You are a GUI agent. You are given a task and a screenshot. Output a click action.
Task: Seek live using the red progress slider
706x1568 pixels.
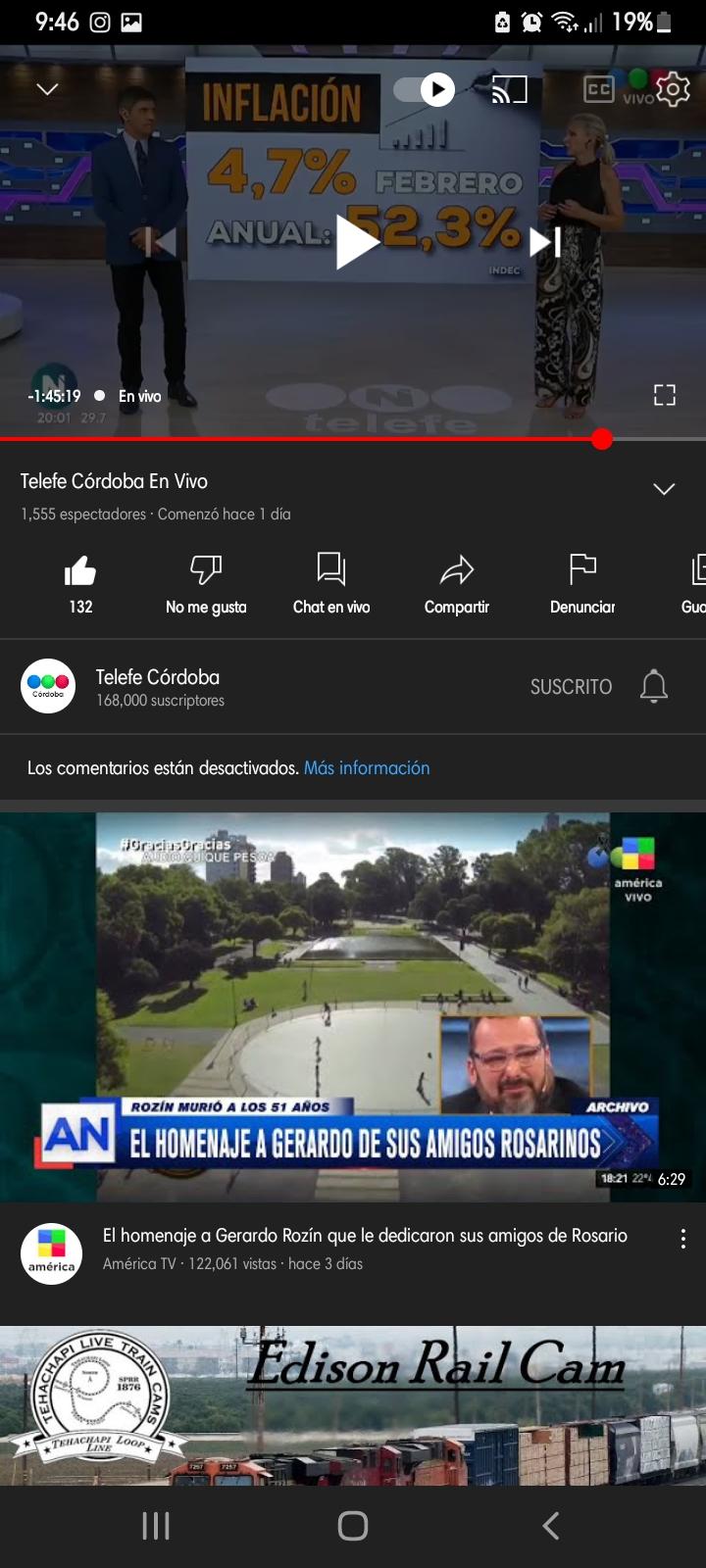(602, 439)
